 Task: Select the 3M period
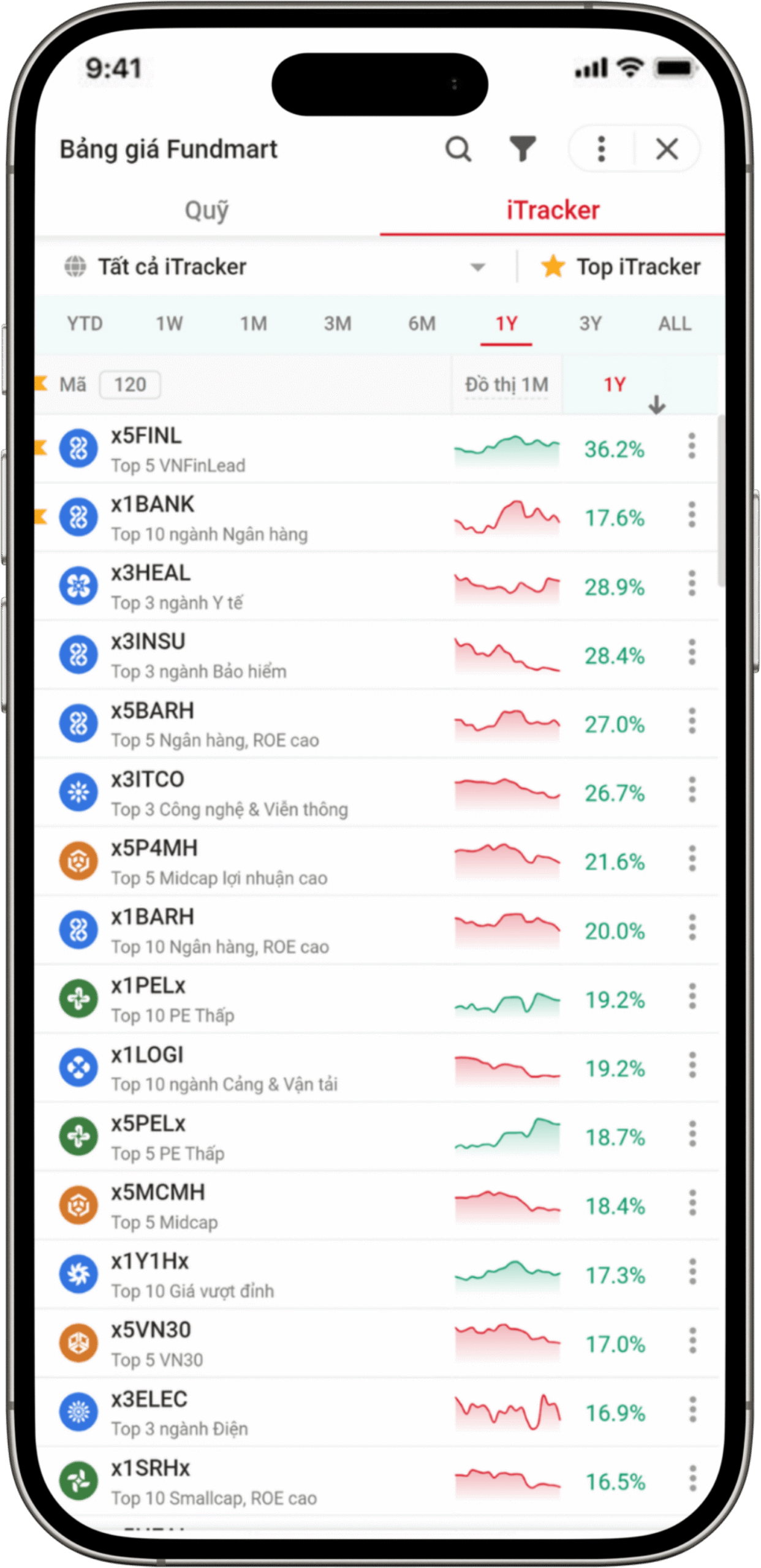338,323
